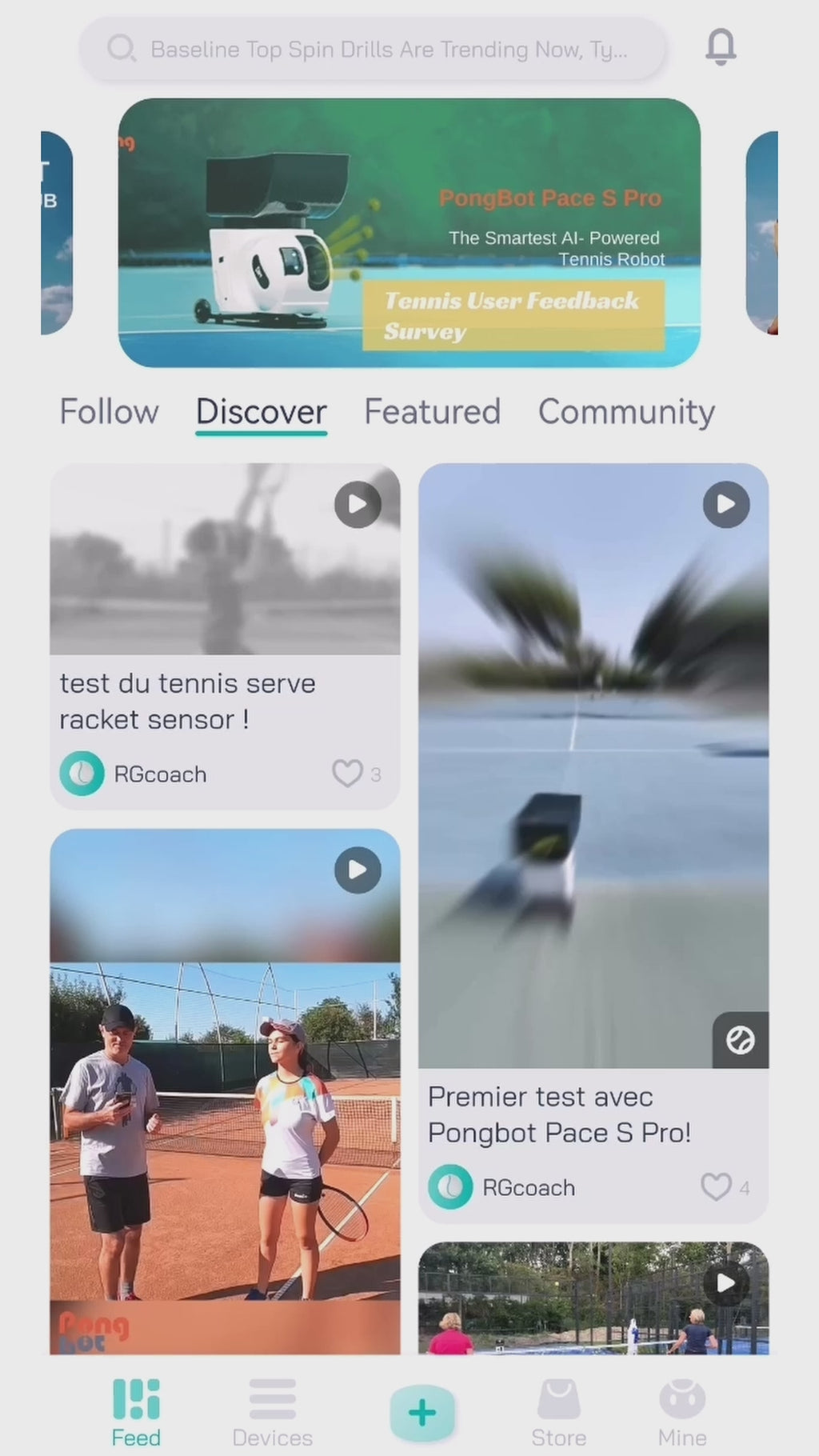This screenshot has width=819, height=1456.
Task: Open the notifications bell
Action: coord(720,47)
